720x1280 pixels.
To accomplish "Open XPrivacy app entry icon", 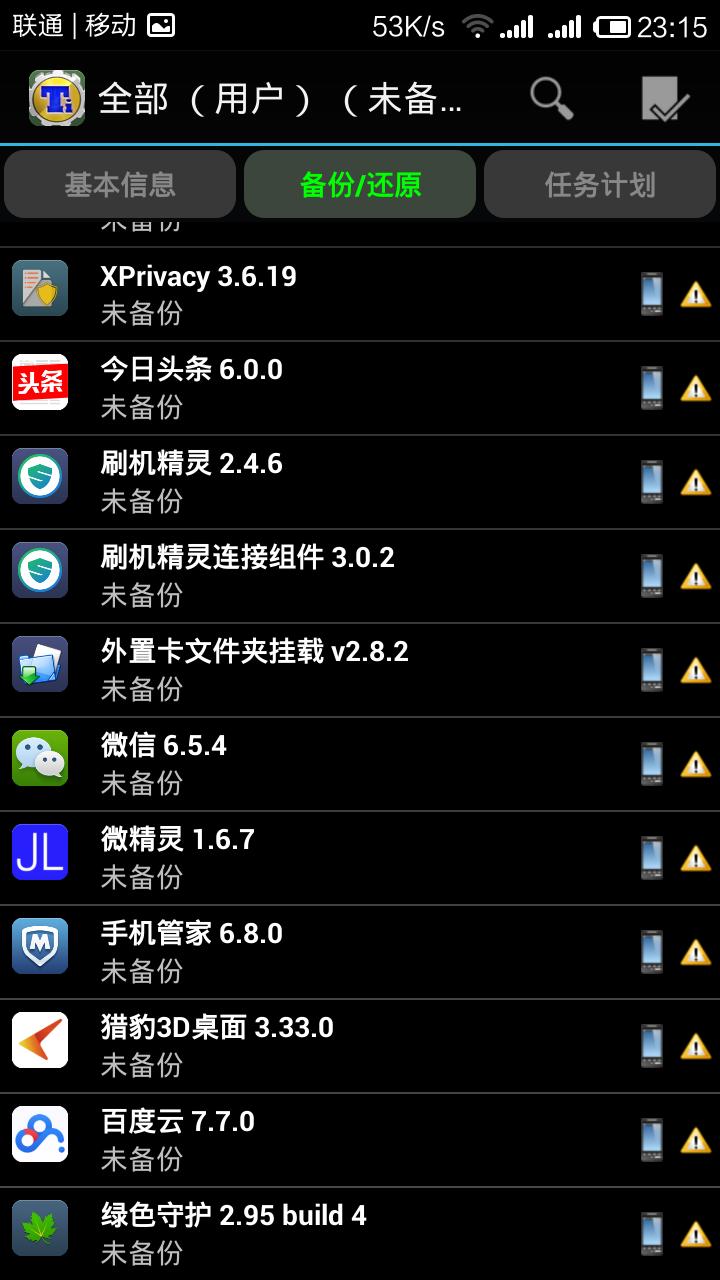I will click(x=39, y=288).
